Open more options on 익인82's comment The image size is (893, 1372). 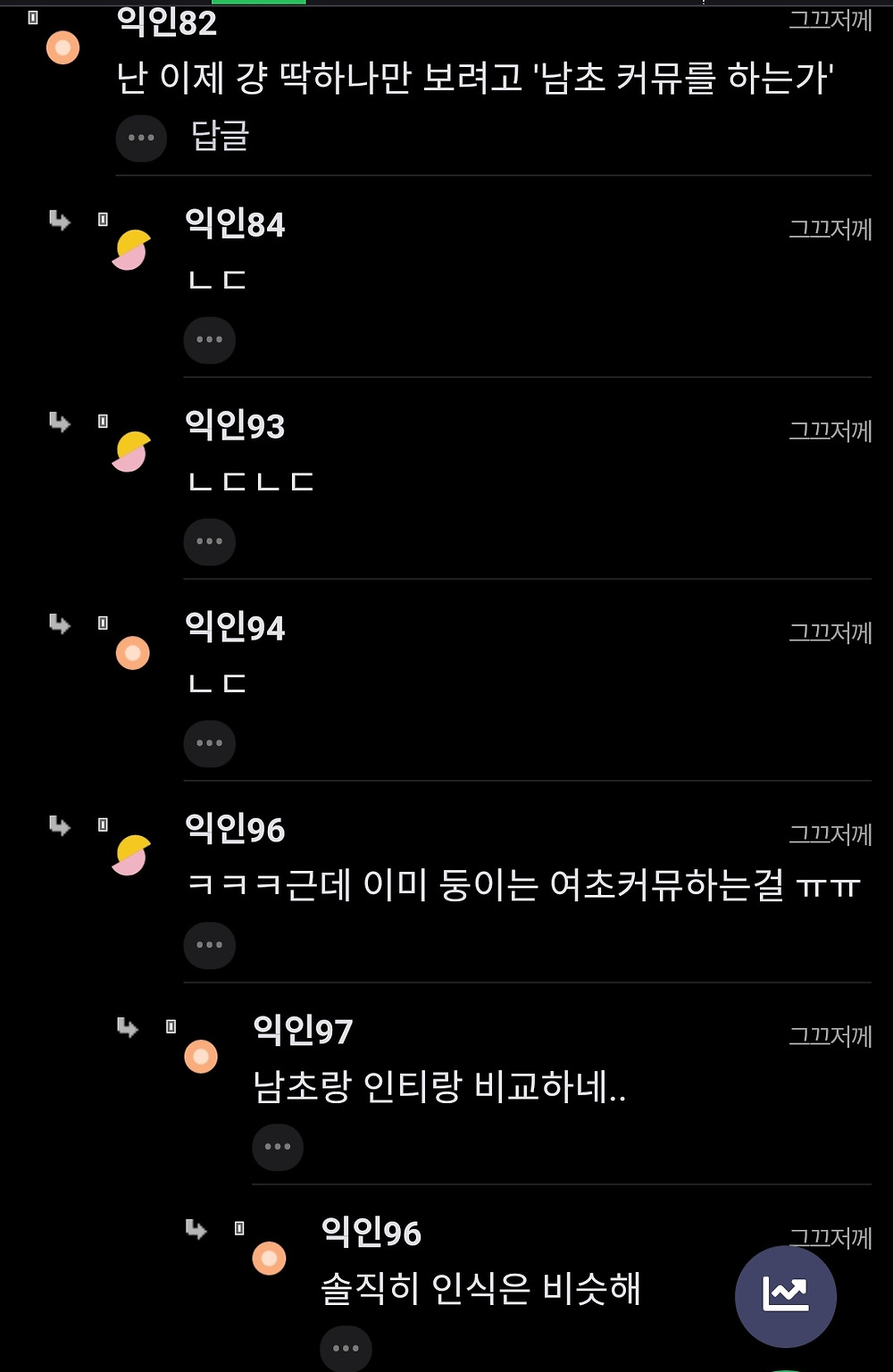click(141, 138)
